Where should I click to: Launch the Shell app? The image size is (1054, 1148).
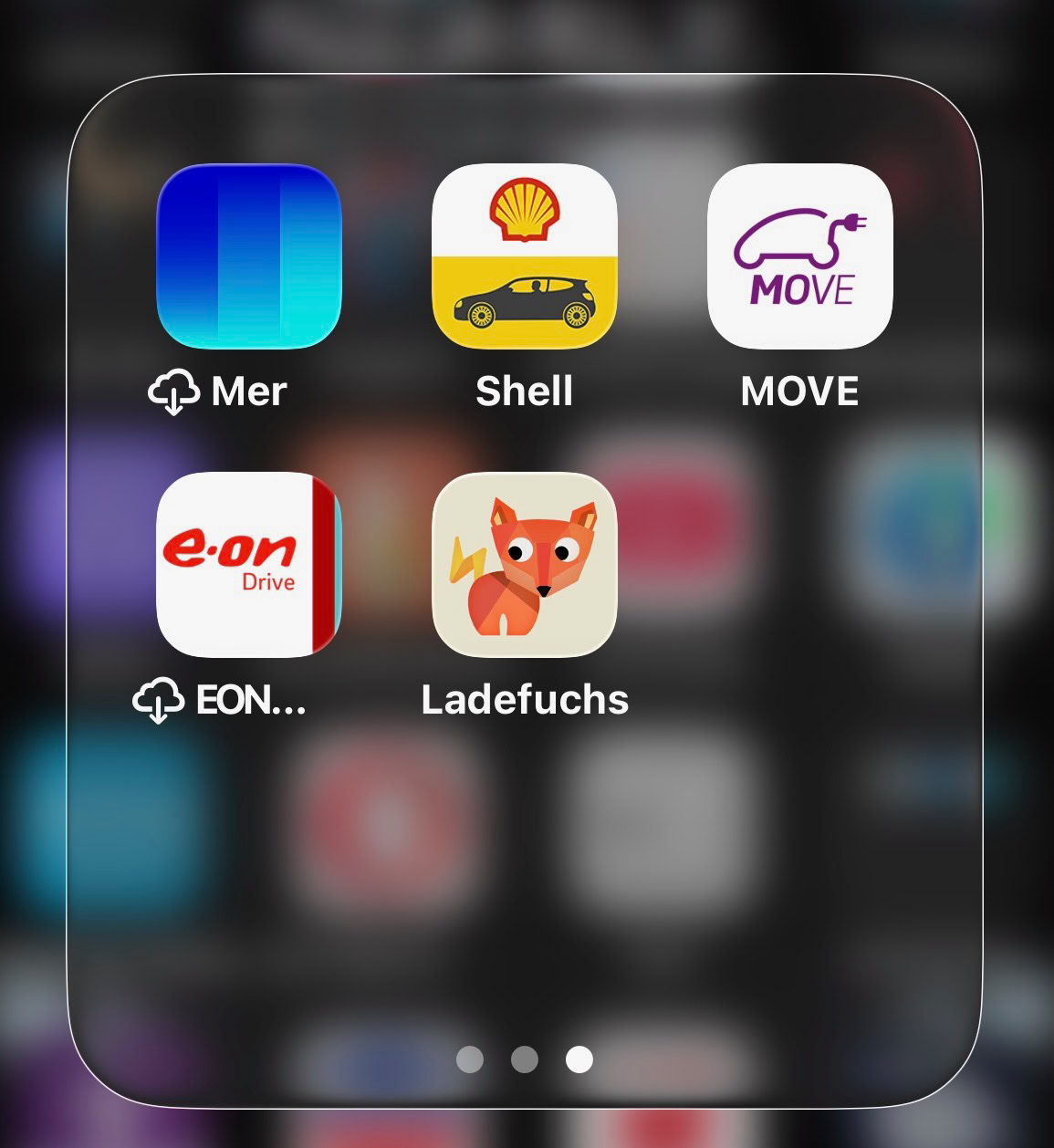pos(524,256)
